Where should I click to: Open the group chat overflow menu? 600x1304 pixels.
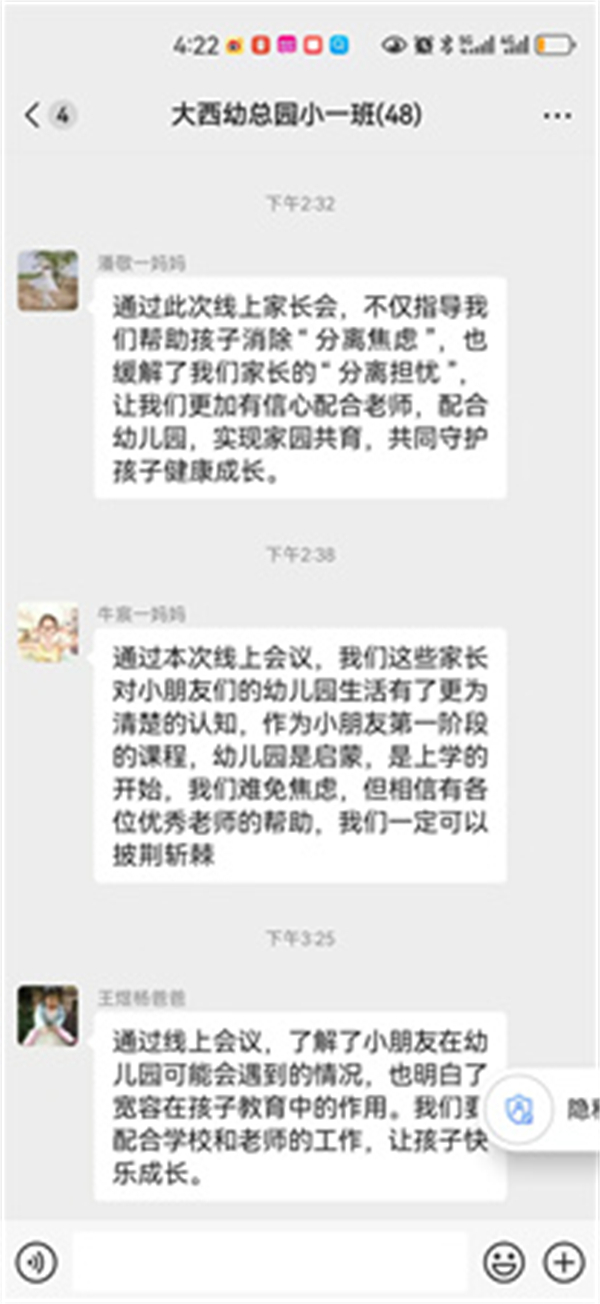pos(557,116)
